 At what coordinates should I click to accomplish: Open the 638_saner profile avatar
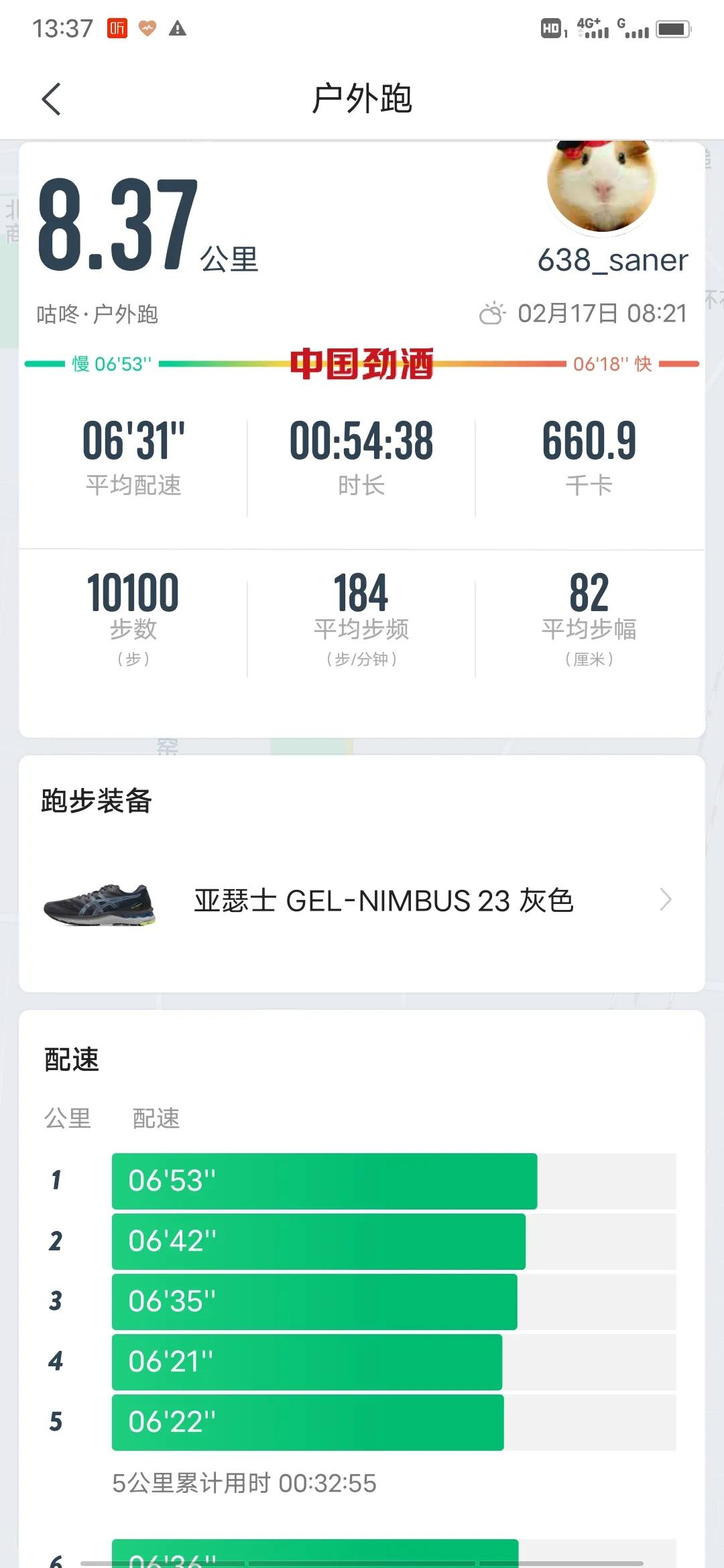[601, 184]
